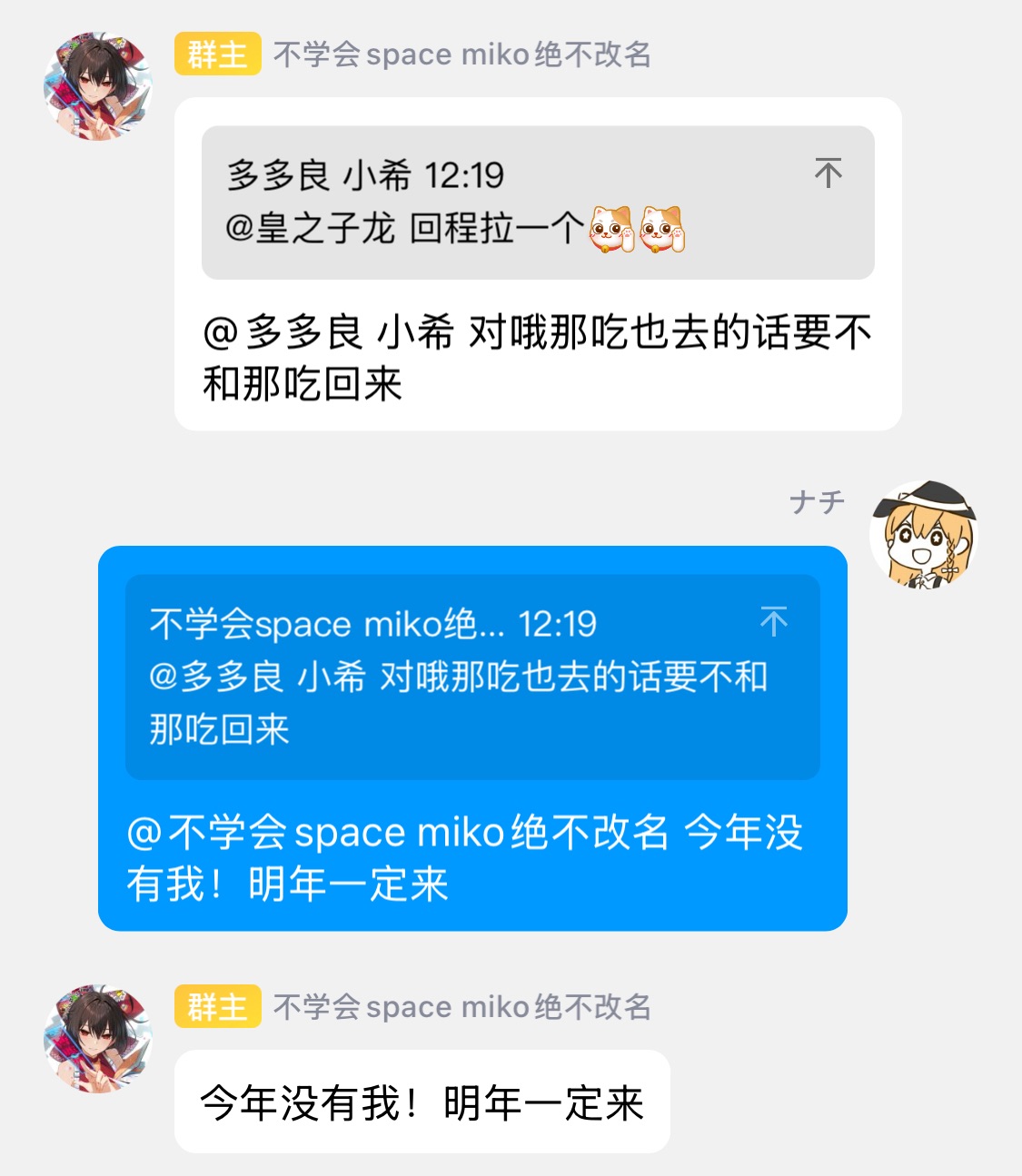Open group owner's avatar beside the quoted reply to 多多良 小希

[x=97, y=87]
